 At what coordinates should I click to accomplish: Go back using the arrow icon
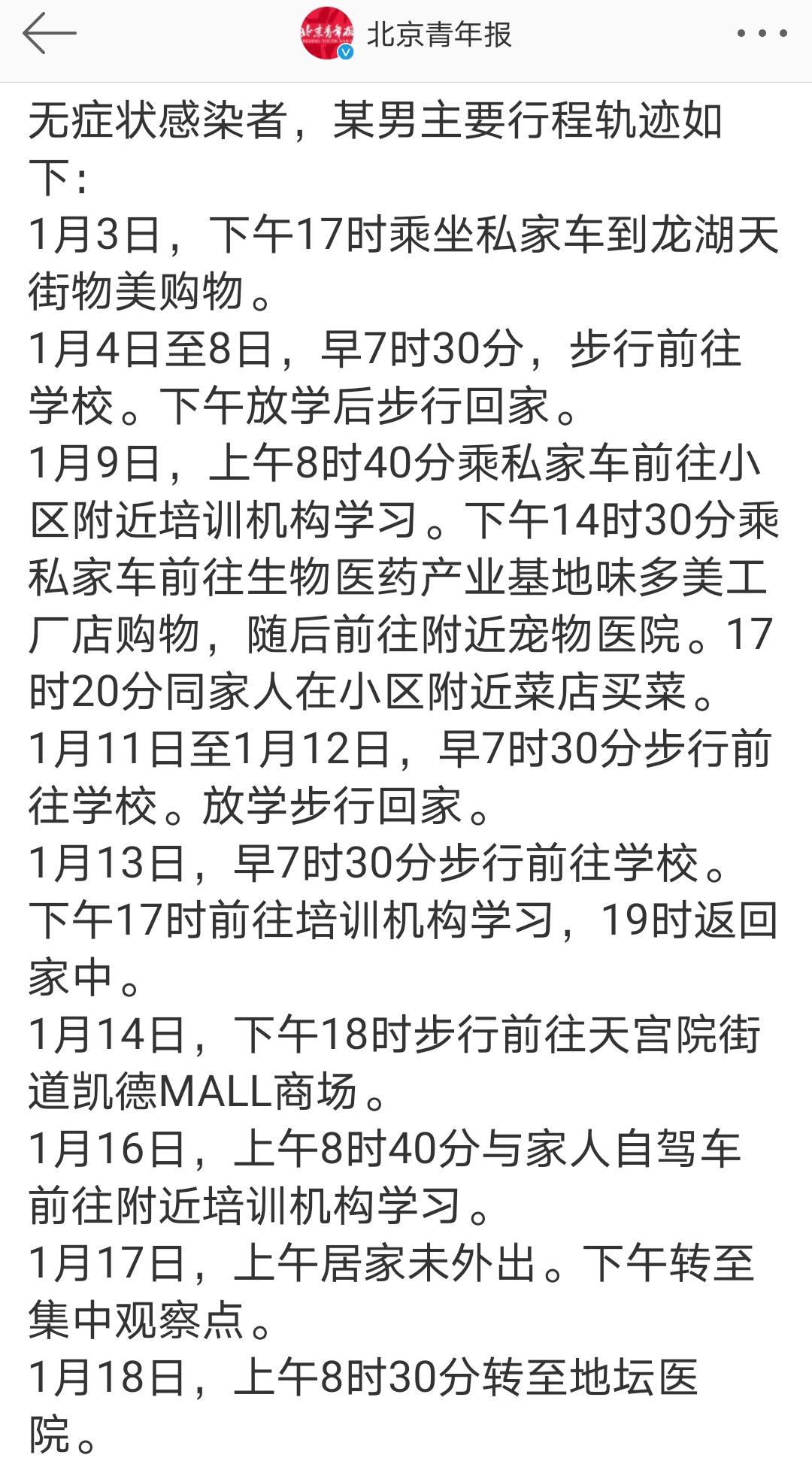[x=49, y=35]
